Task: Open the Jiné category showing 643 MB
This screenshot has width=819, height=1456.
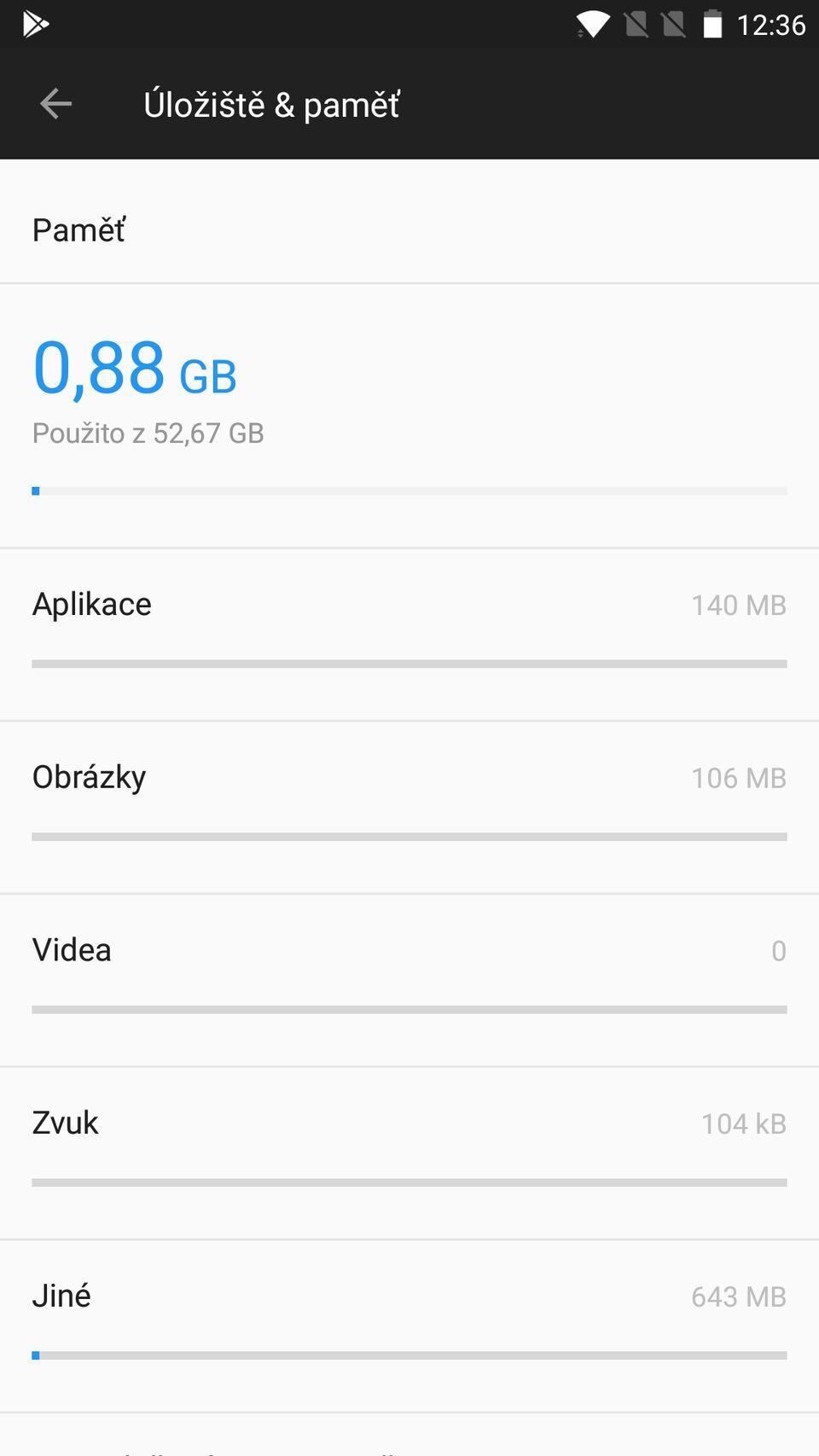Action: tap(61, 1296)
